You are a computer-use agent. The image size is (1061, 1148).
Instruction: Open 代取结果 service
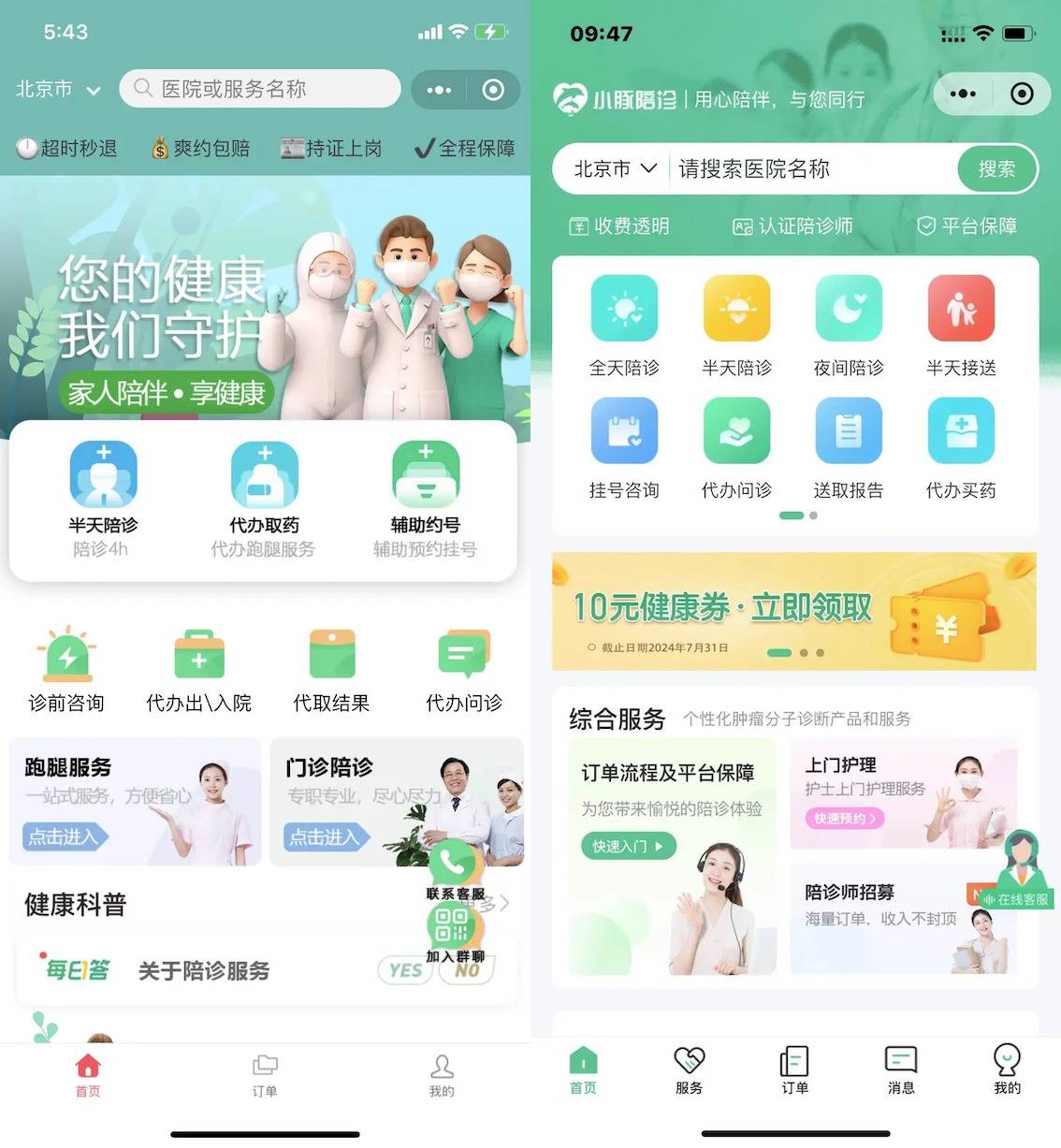pyautogui.click(x=331, y=668)
